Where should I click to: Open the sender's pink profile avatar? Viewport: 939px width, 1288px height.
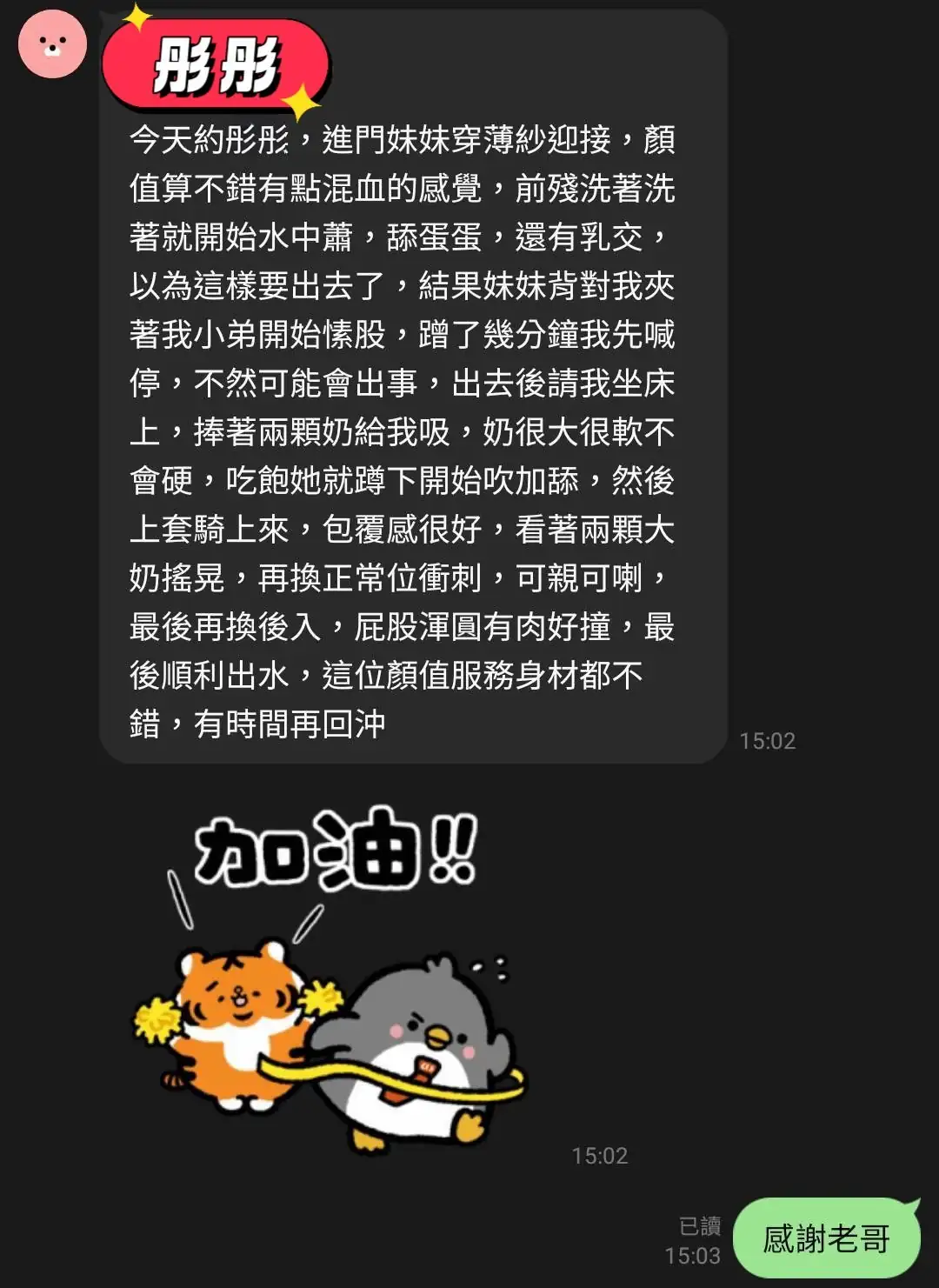[x=52, y=44]
